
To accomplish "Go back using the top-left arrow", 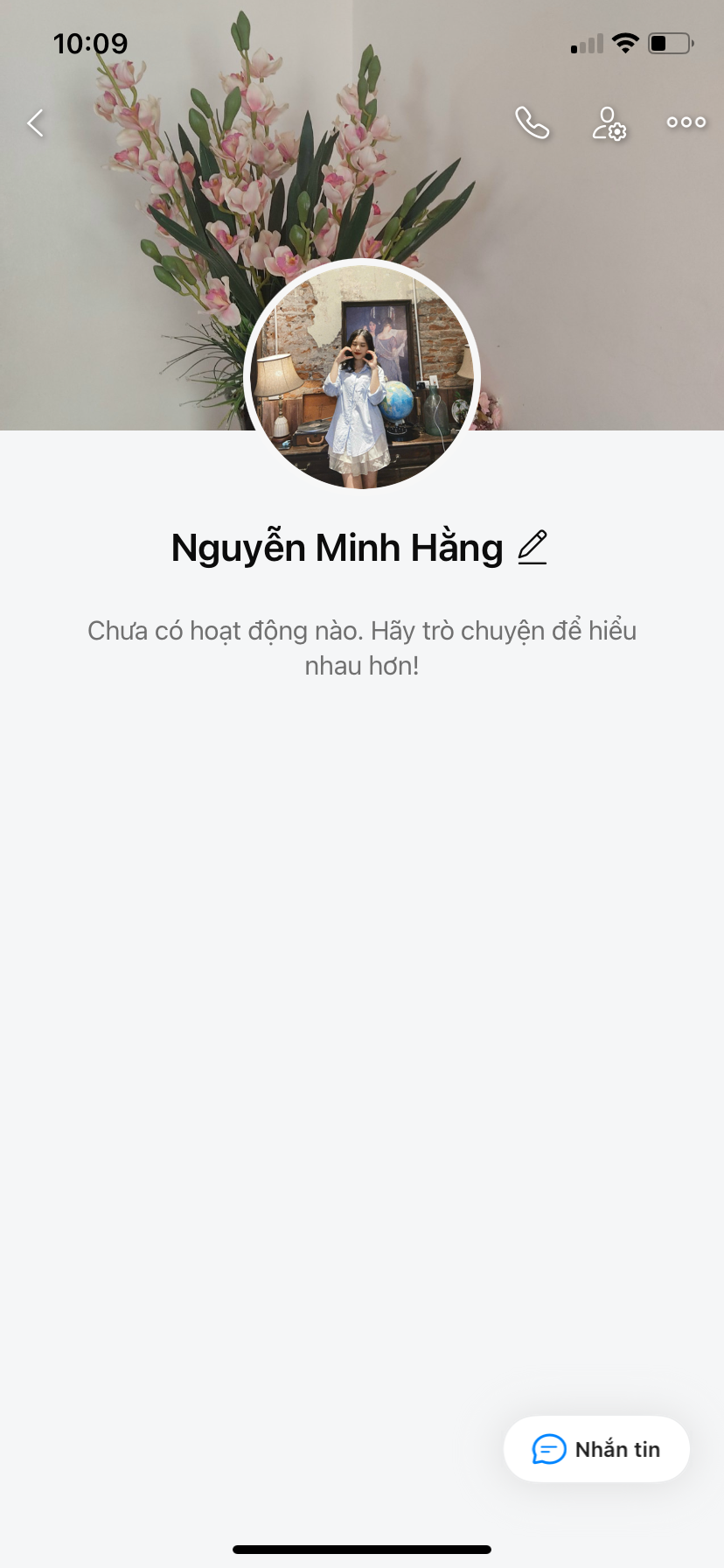I will click(x=36, y=123).
